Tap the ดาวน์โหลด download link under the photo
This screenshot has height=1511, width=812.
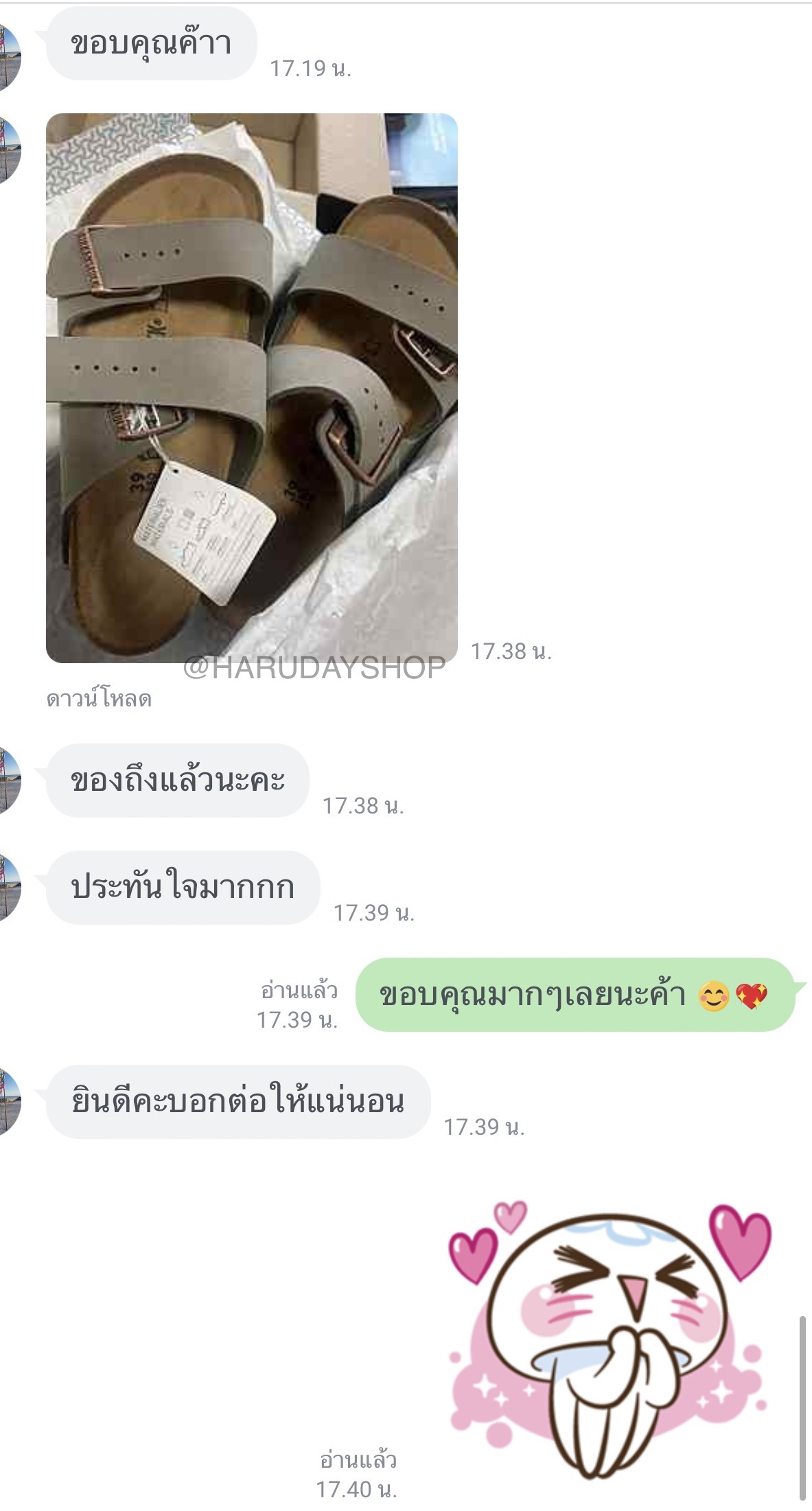click(99, 699)
